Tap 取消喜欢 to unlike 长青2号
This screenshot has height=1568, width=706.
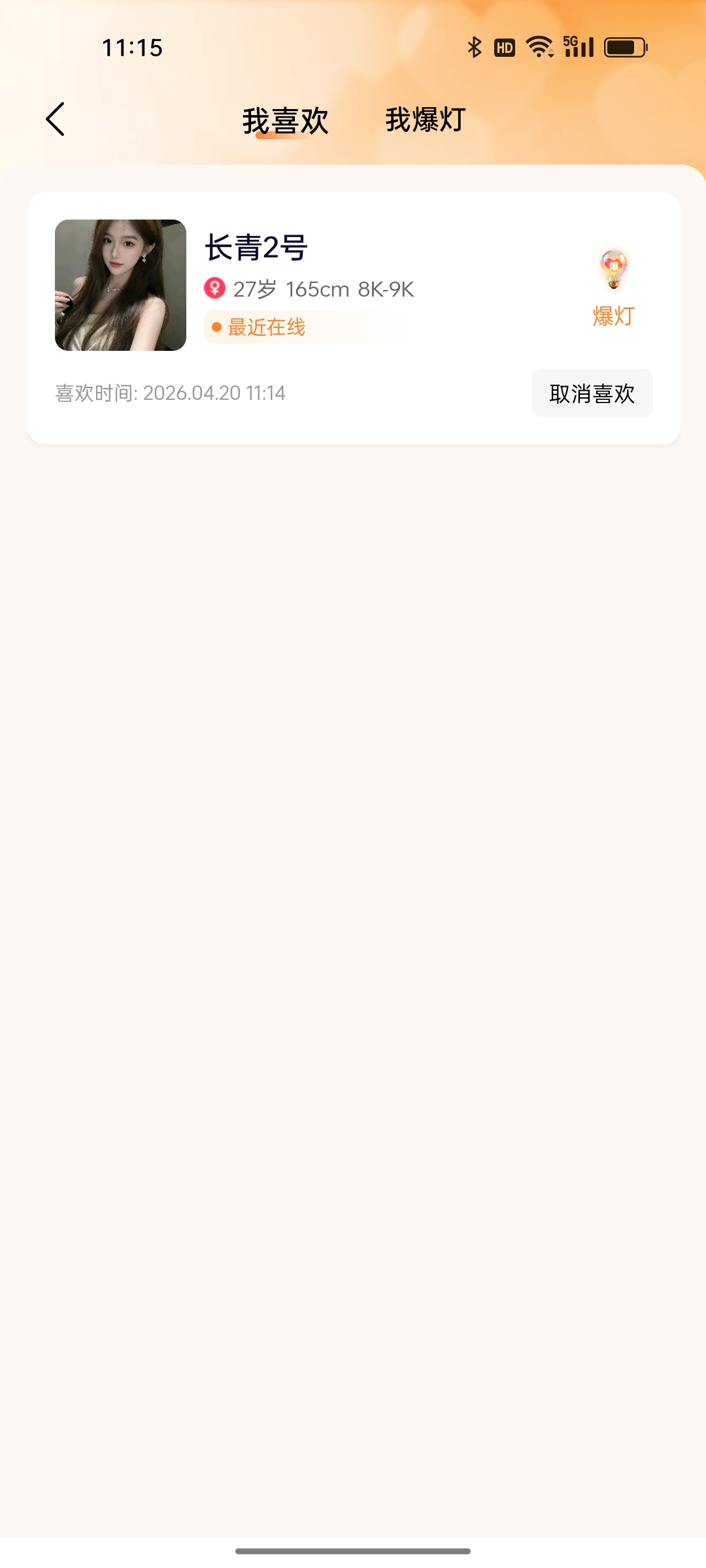click(592, 393)
